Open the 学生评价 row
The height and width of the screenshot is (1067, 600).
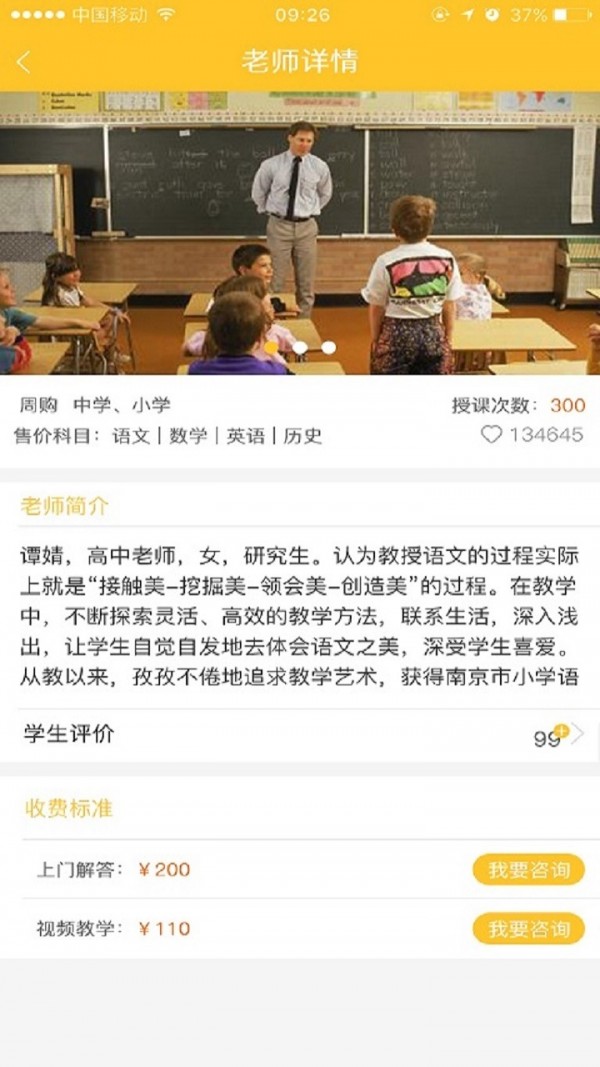(x=300, y=735)
